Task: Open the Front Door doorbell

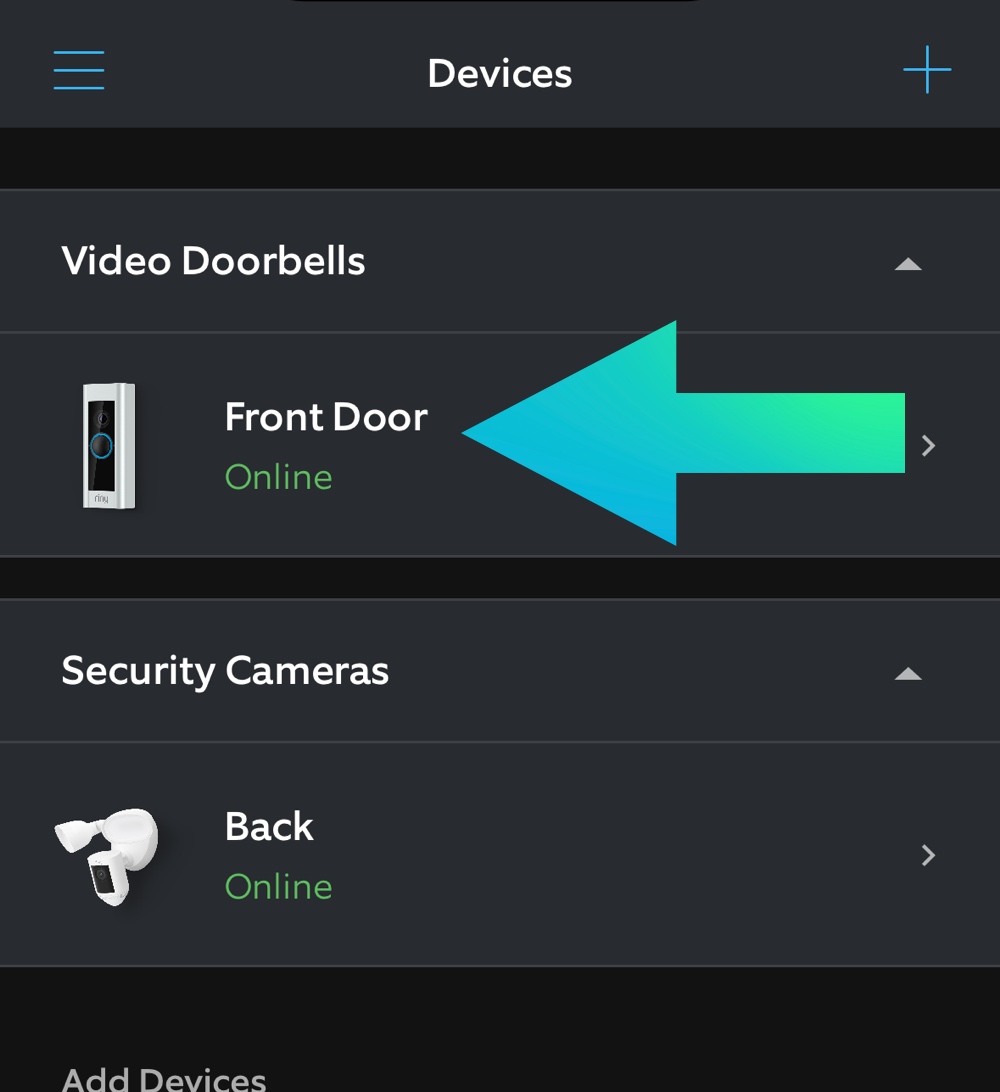Action: [x=326, y=444]
